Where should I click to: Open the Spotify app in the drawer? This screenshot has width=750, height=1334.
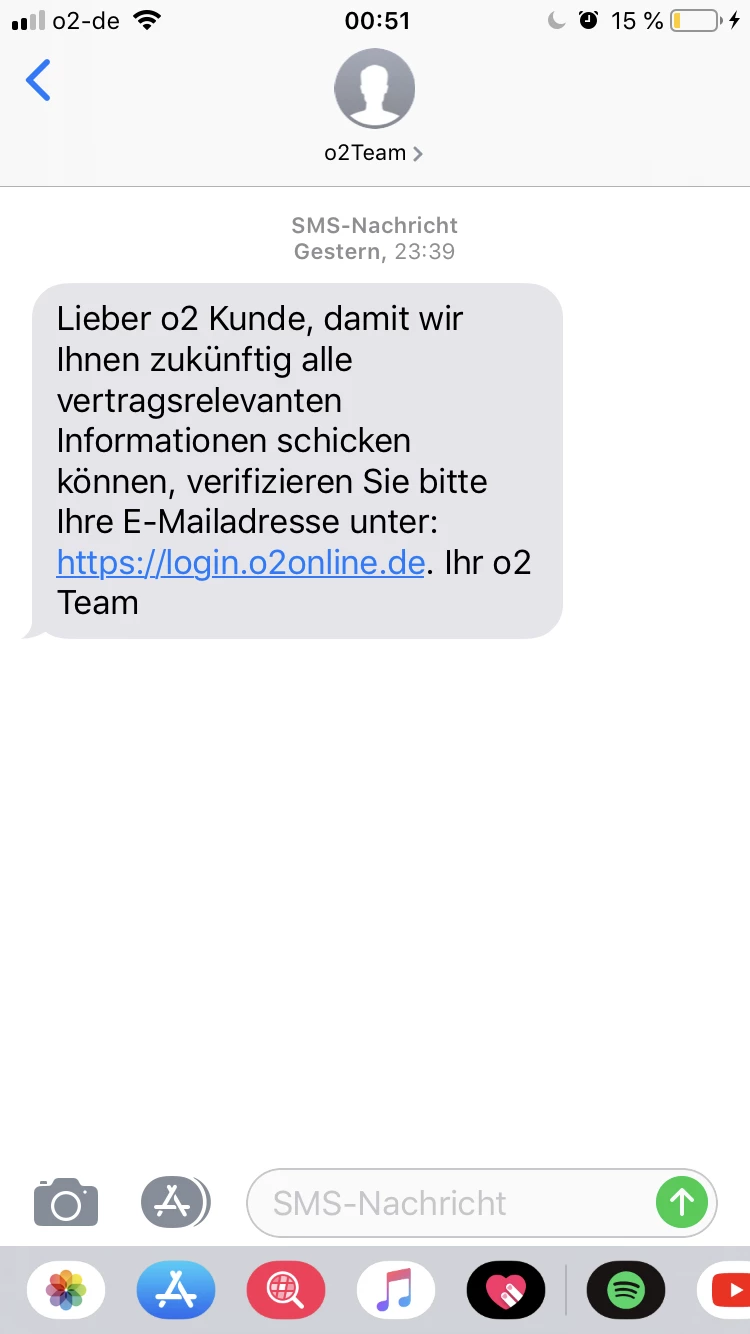point(626,1290)
